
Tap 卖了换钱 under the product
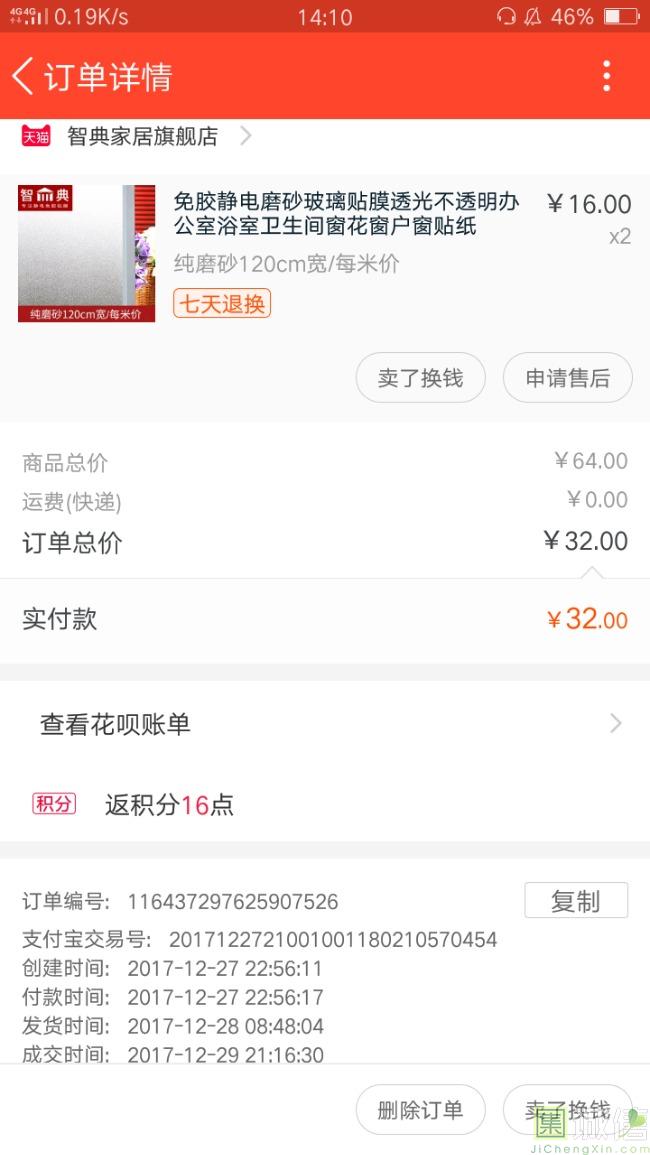[420, 378]
